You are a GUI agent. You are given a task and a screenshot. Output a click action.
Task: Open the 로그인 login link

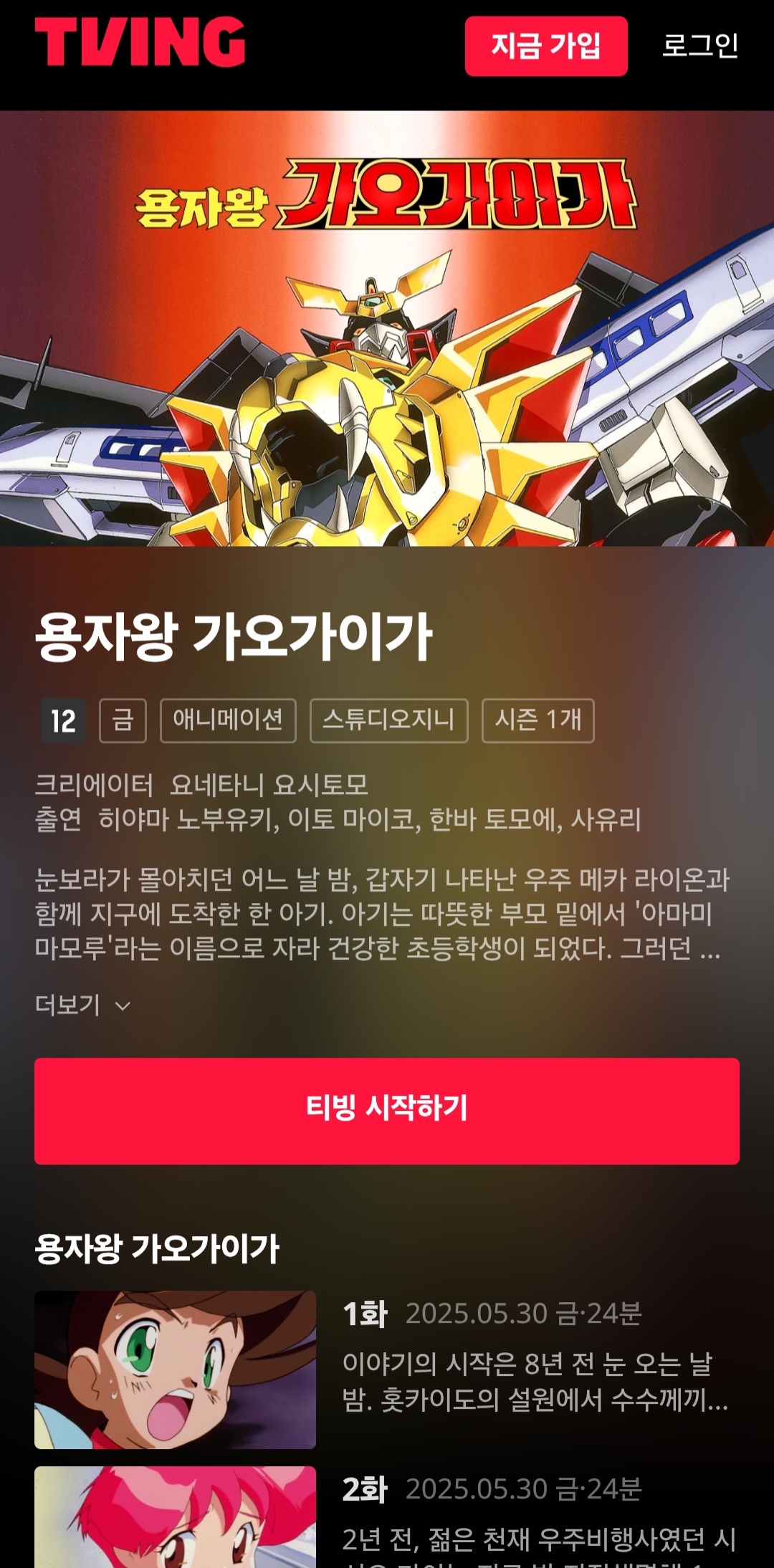(699, 46)
